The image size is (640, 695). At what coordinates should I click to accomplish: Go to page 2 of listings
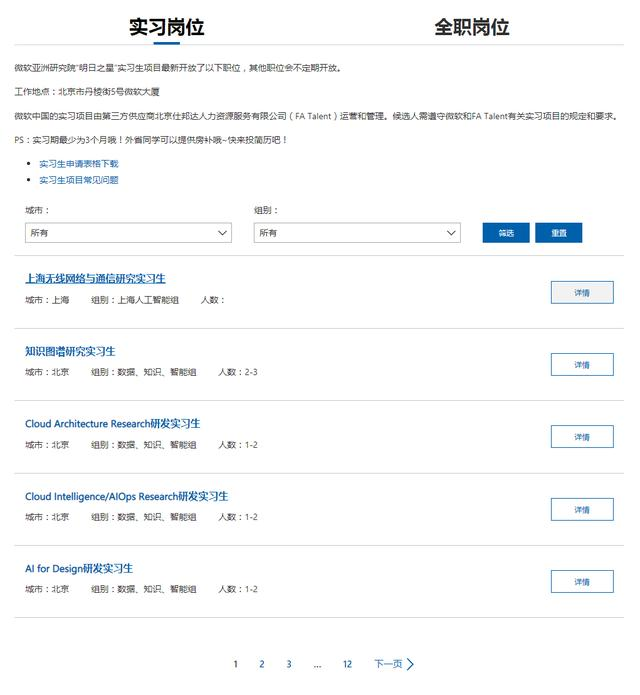pyautogui.click(x=262, y=664)
